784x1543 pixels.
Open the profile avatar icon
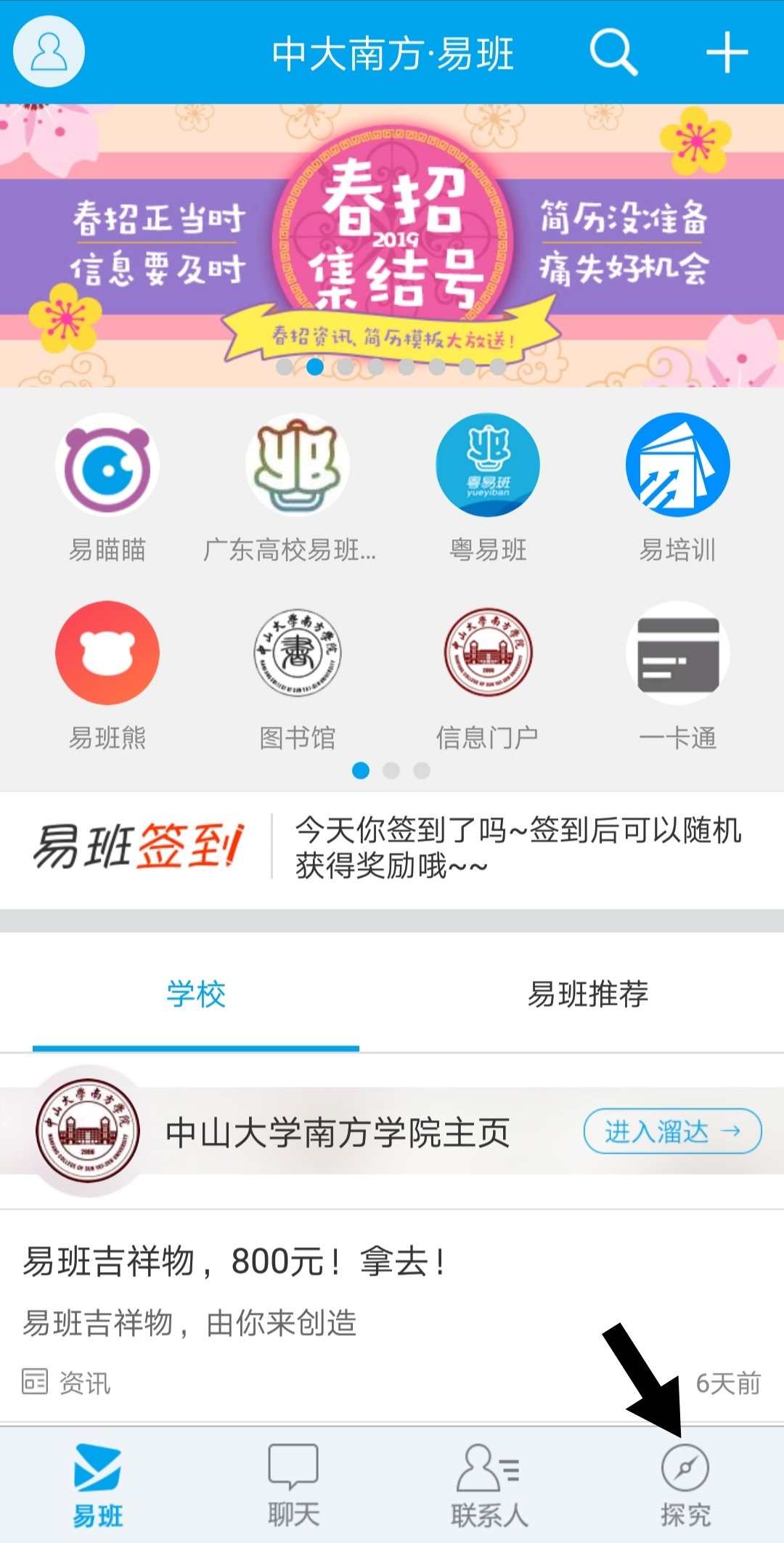point(49,52)
